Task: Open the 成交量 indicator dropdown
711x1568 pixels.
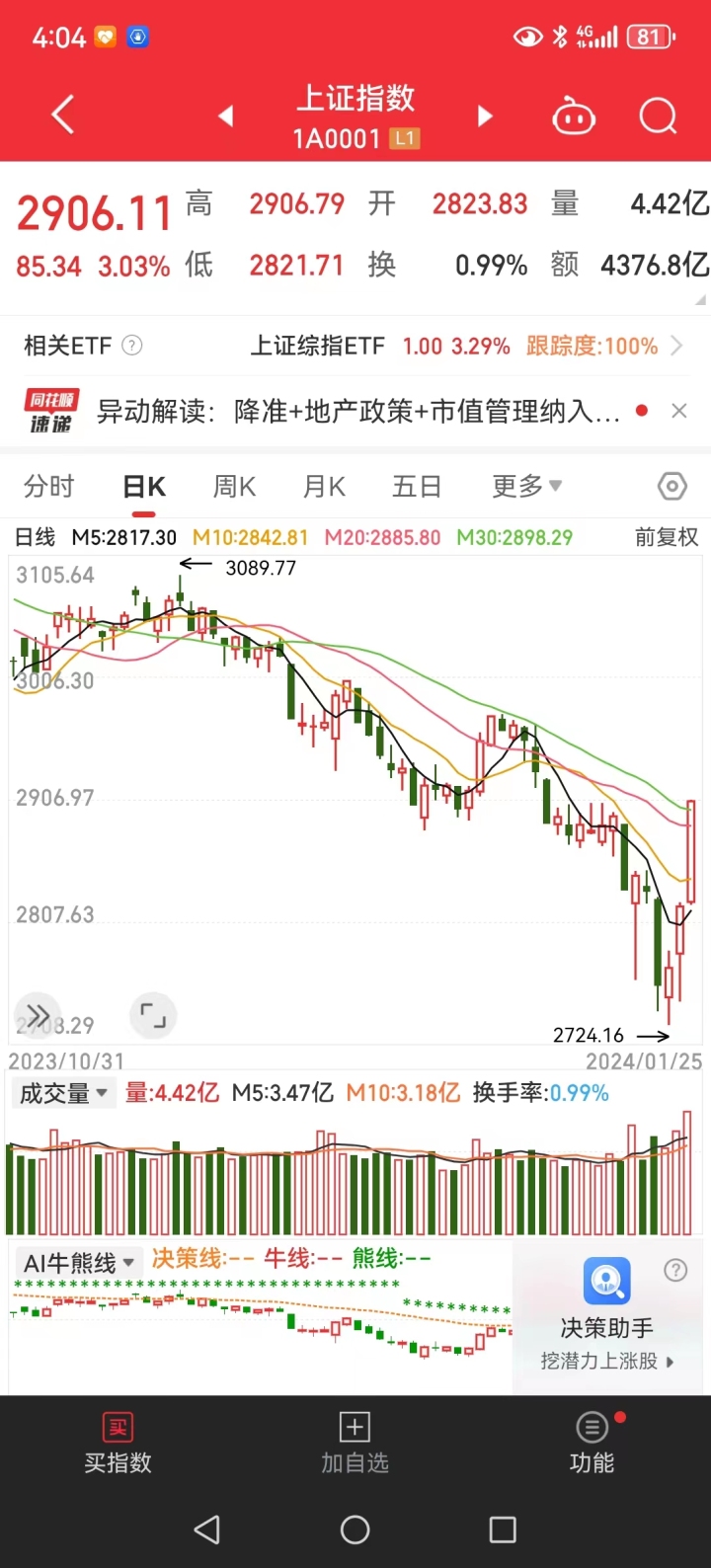Action: (x=63, y=1093)
